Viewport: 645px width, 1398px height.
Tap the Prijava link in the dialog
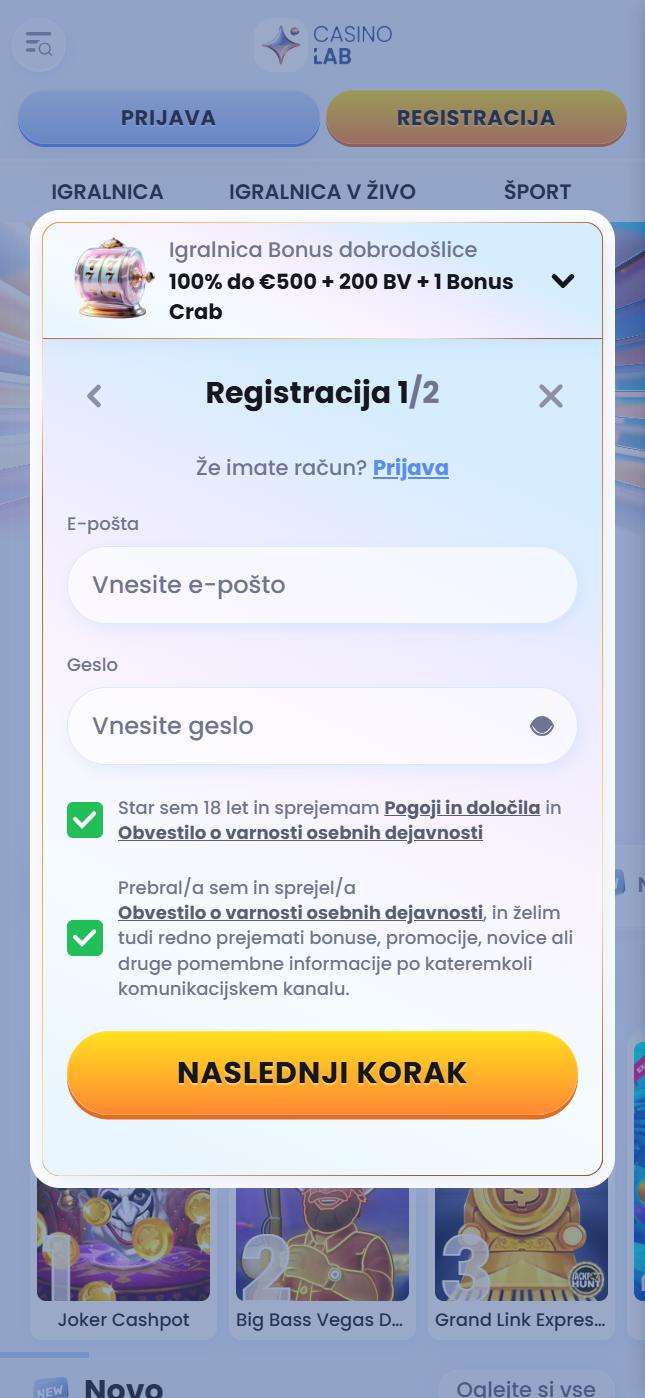[x=410, y=467]
